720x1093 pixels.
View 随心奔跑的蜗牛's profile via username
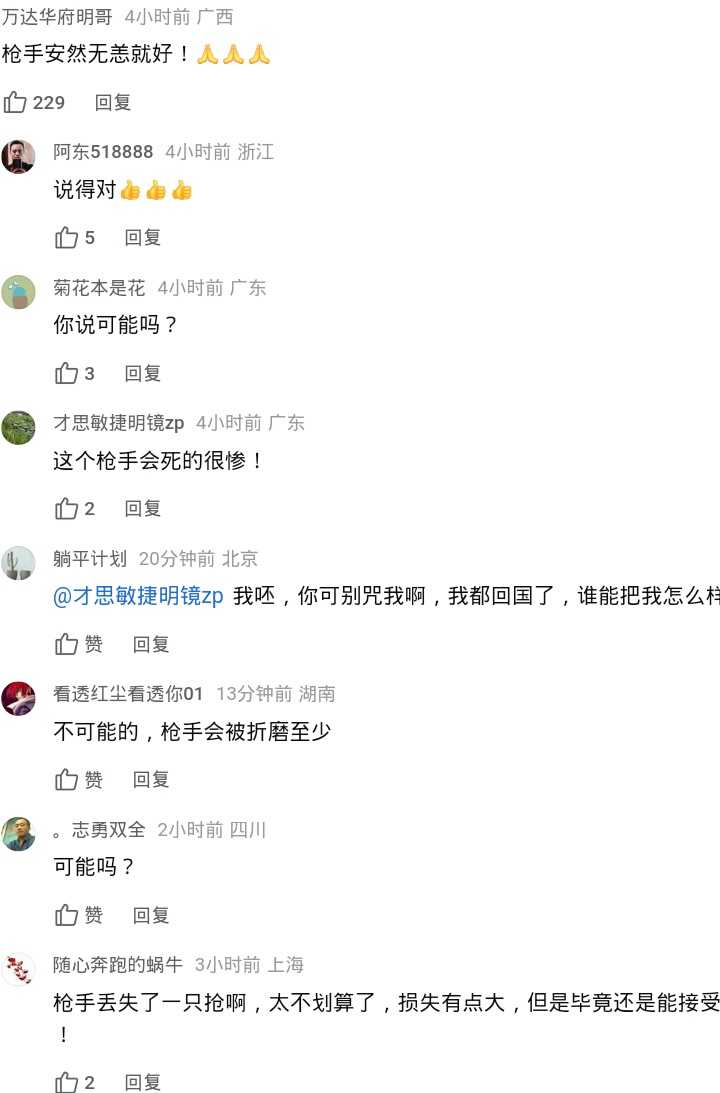click(118, 965)
